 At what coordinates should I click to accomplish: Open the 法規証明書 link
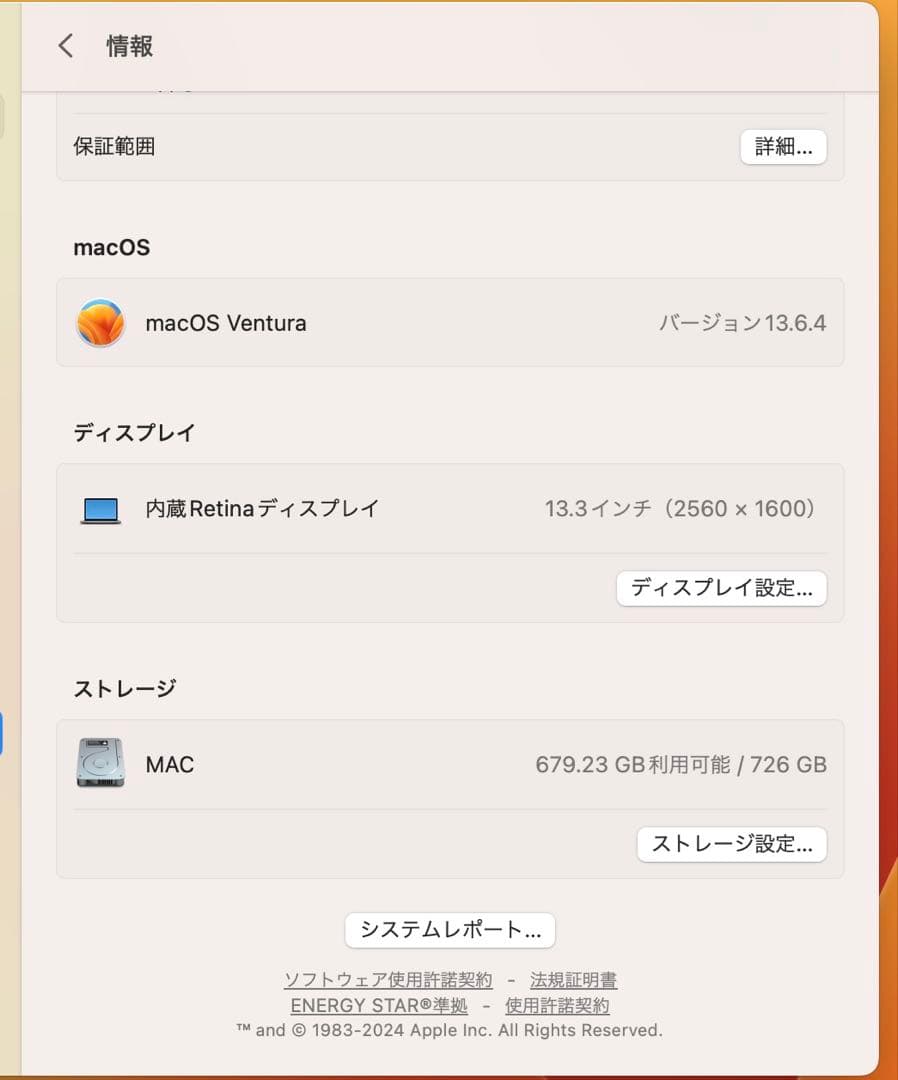[575, 980]
